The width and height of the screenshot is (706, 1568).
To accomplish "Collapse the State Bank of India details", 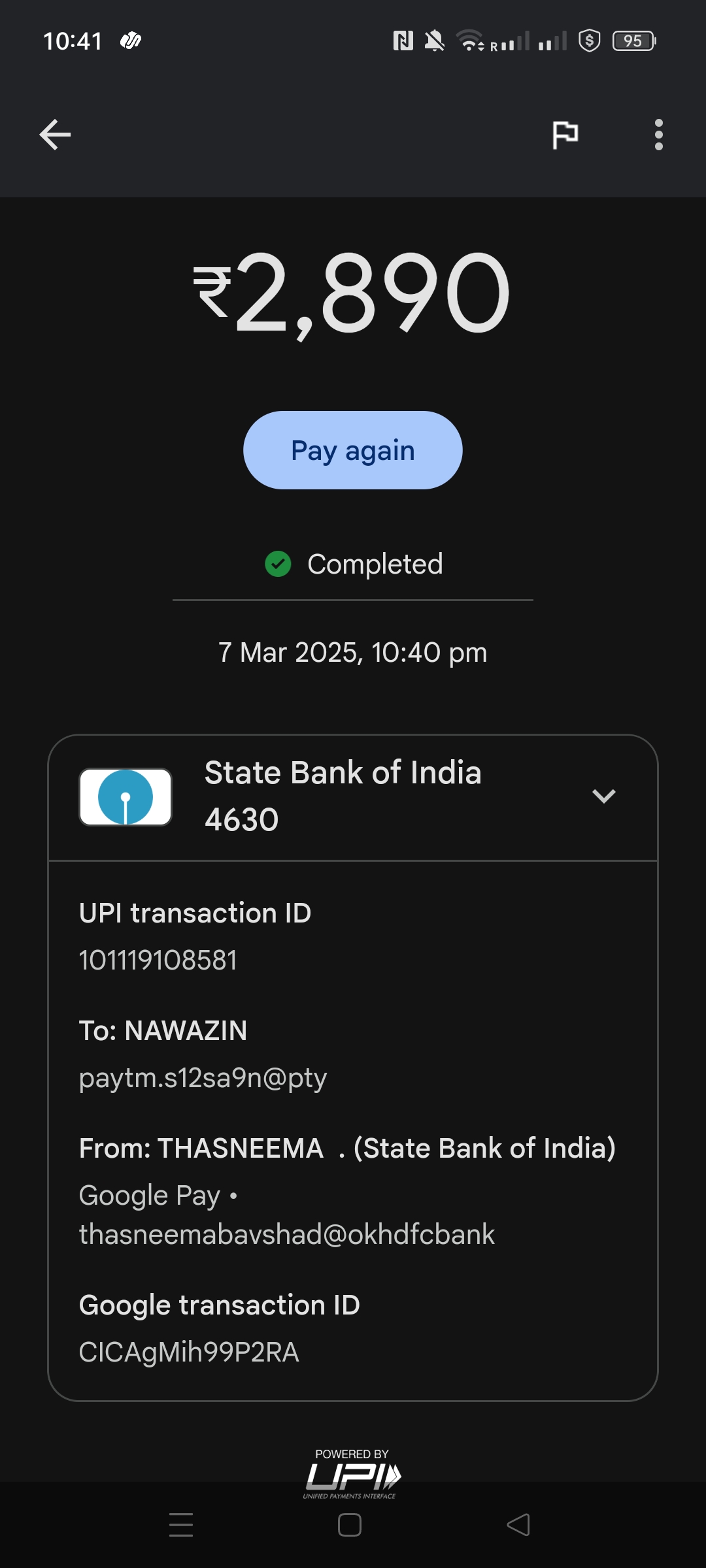I will (603, 796).
